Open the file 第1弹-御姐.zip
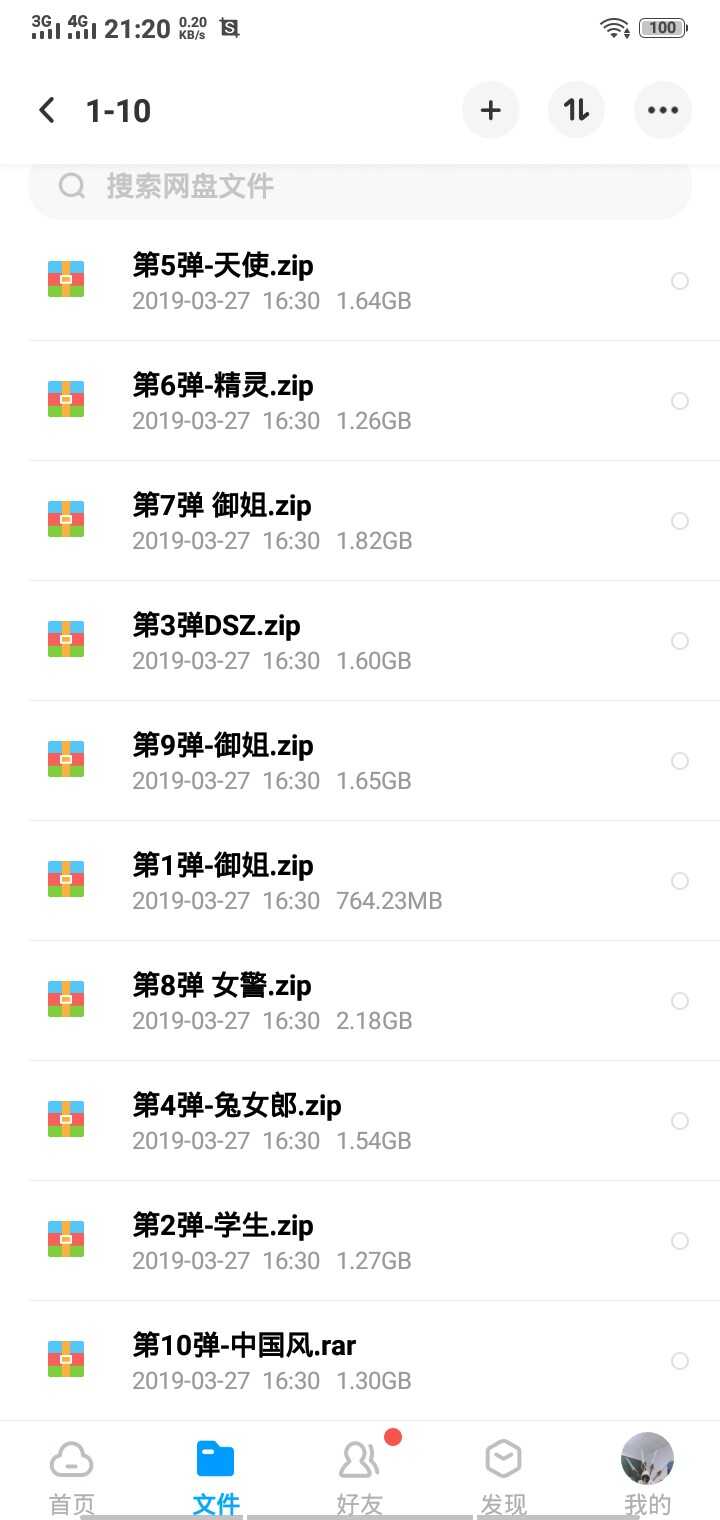This screenshot has height=1520, width=720. click(x=360, y=881)
